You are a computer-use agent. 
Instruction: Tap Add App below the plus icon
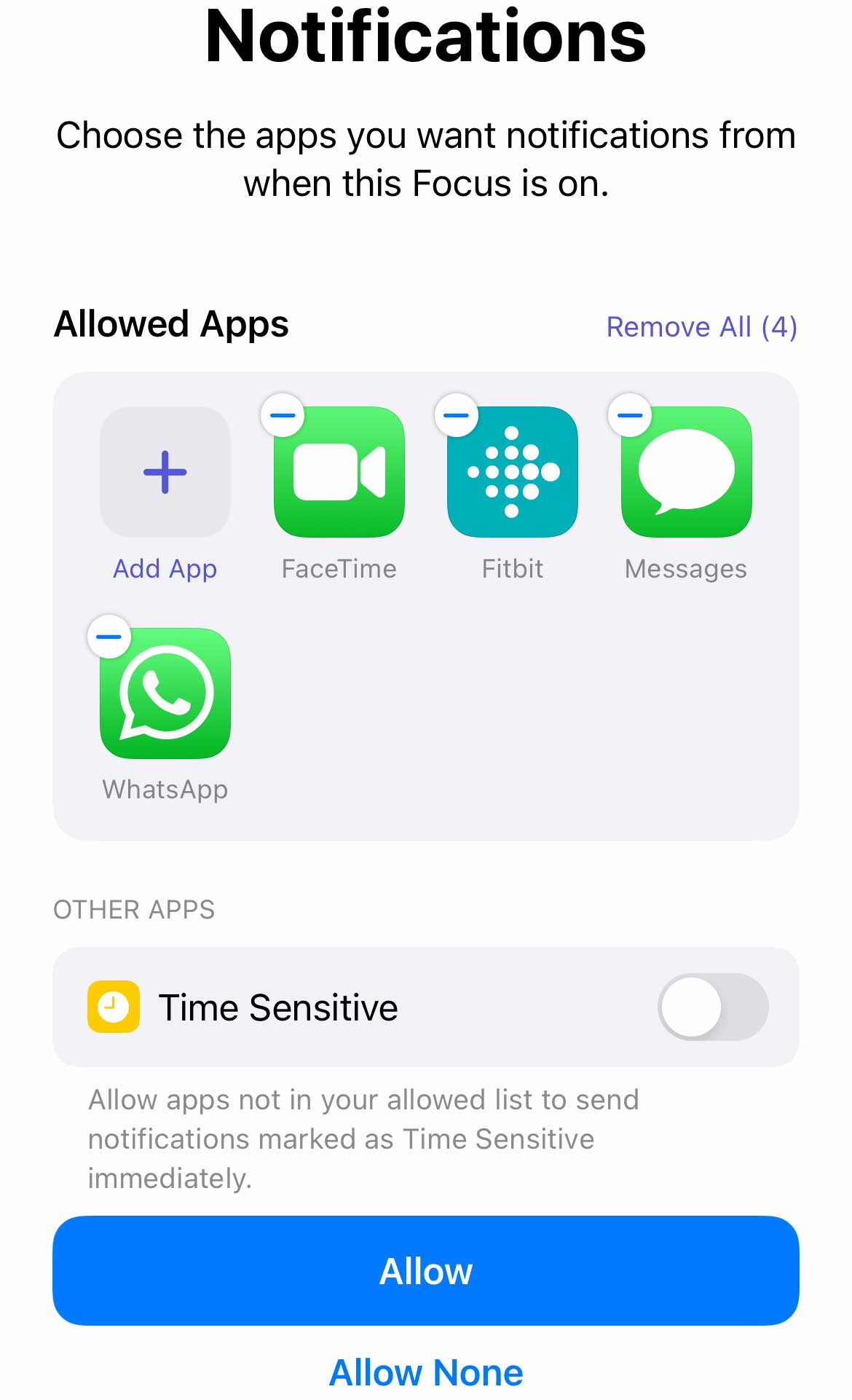coord(165,568)
